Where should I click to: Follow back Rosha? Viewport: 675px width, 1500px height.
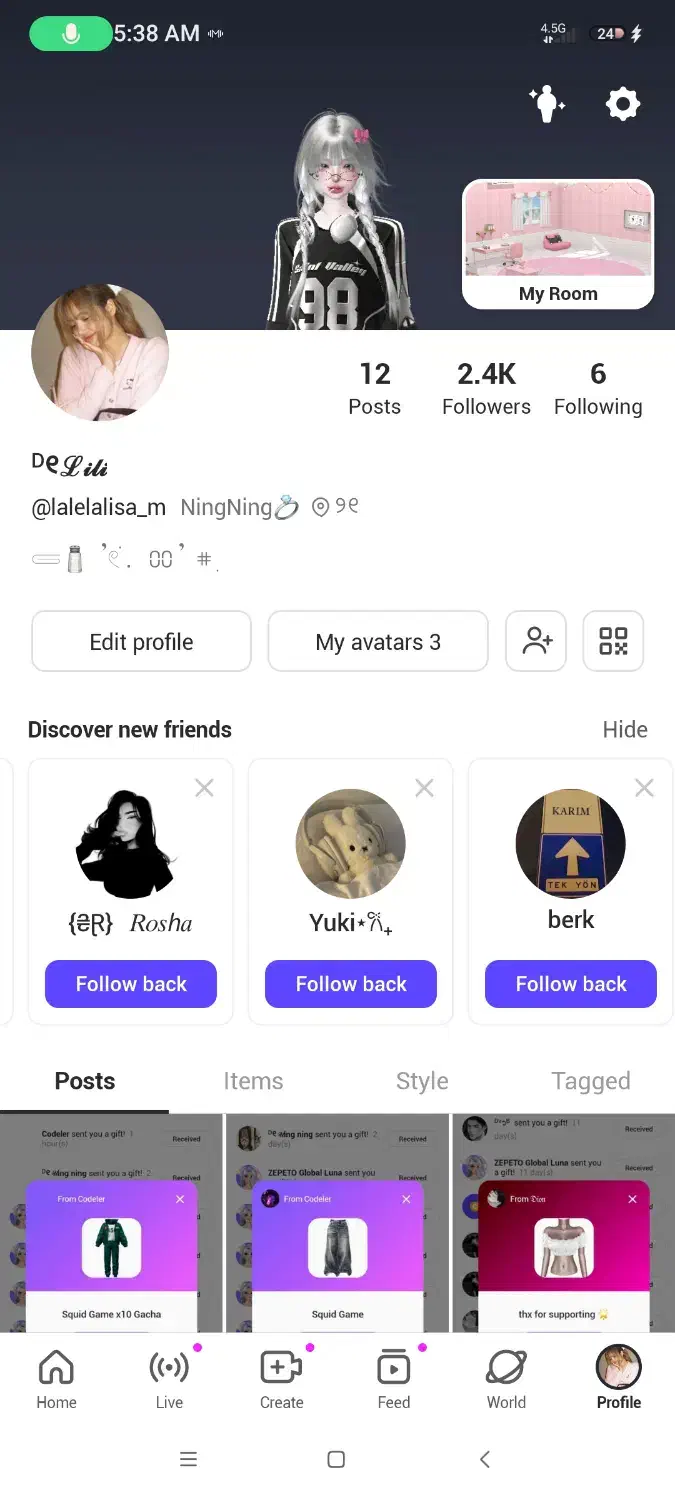point(131,984)
